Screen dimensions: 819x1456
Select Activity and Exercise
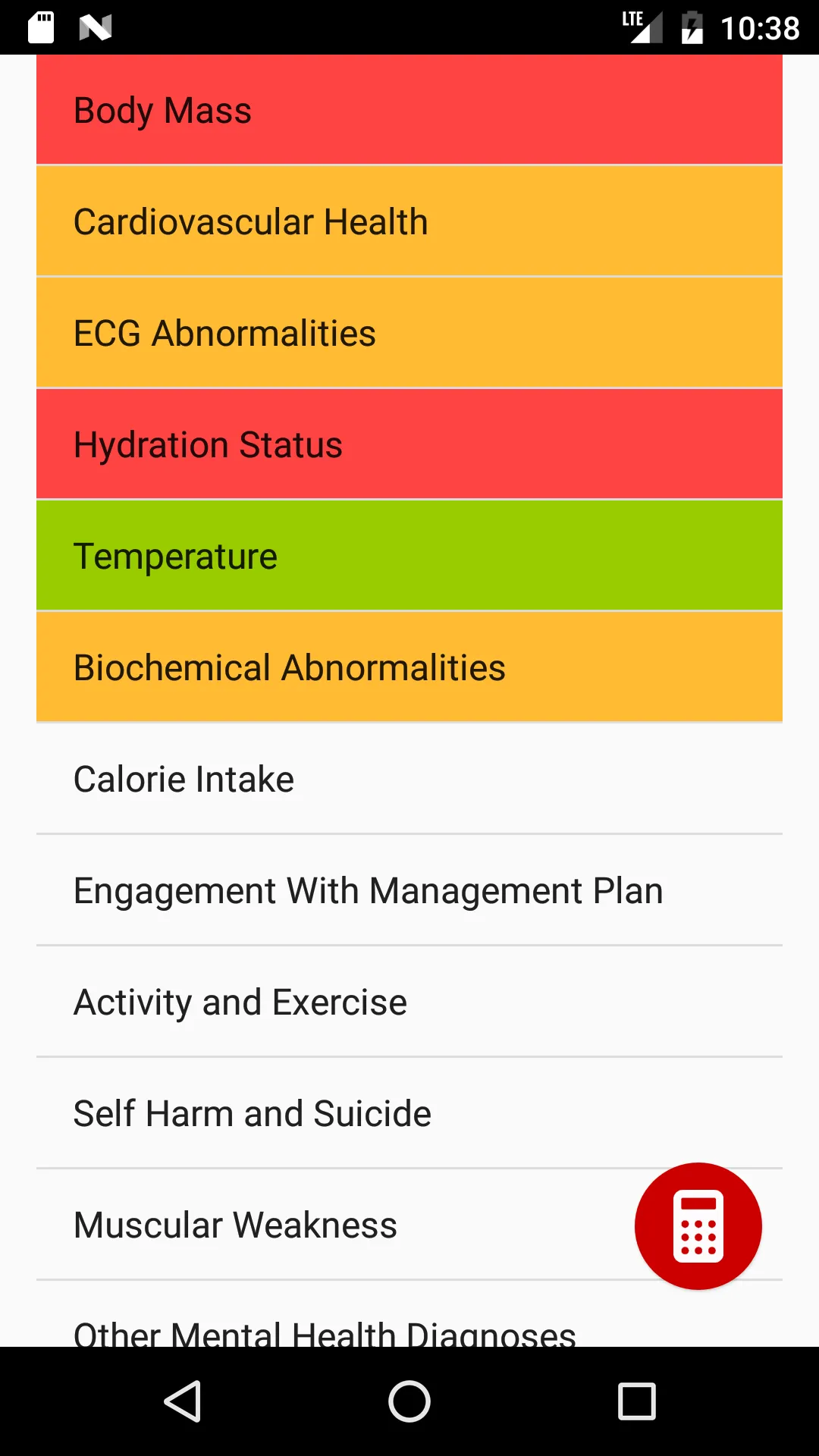click(x=409, y=1002)
